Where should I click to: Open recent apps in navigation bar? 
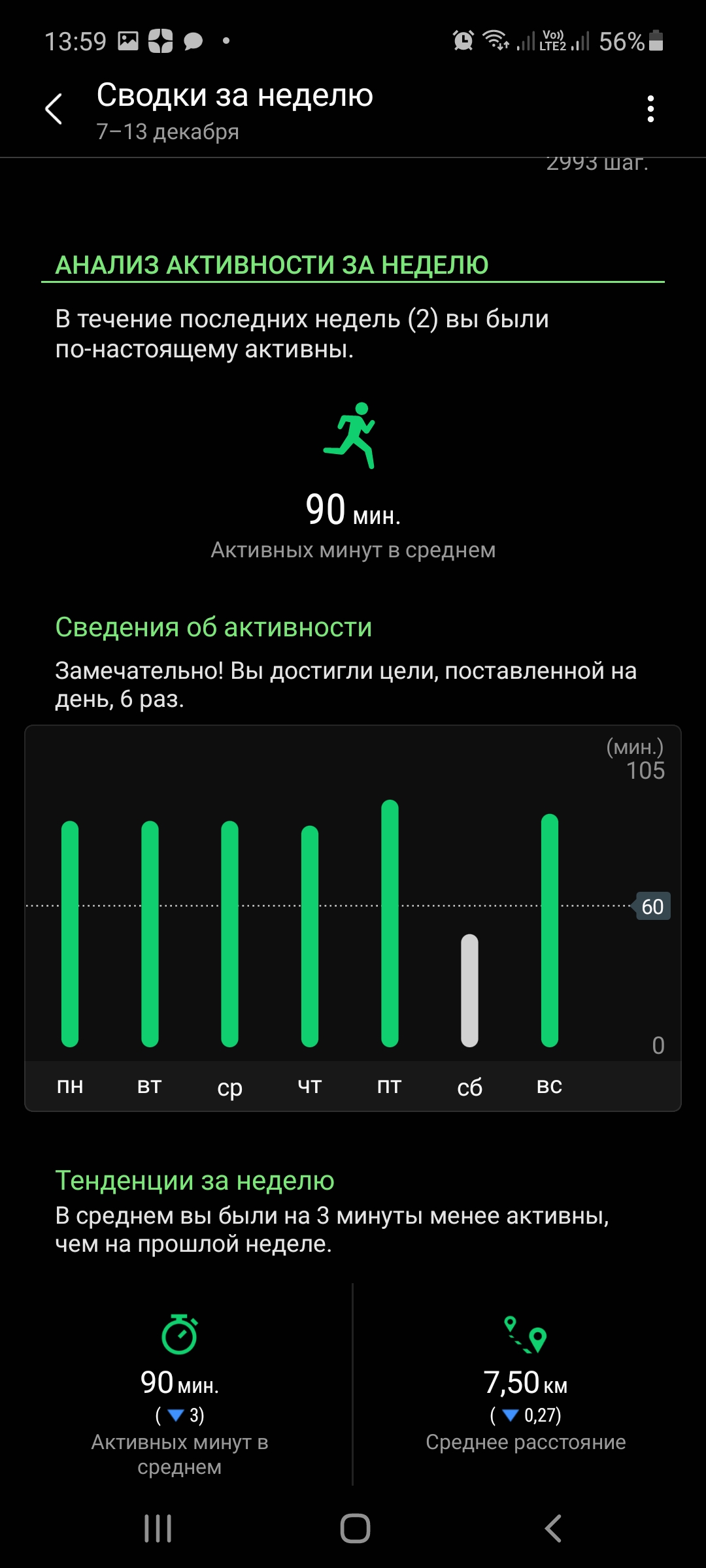(158, 1528)
